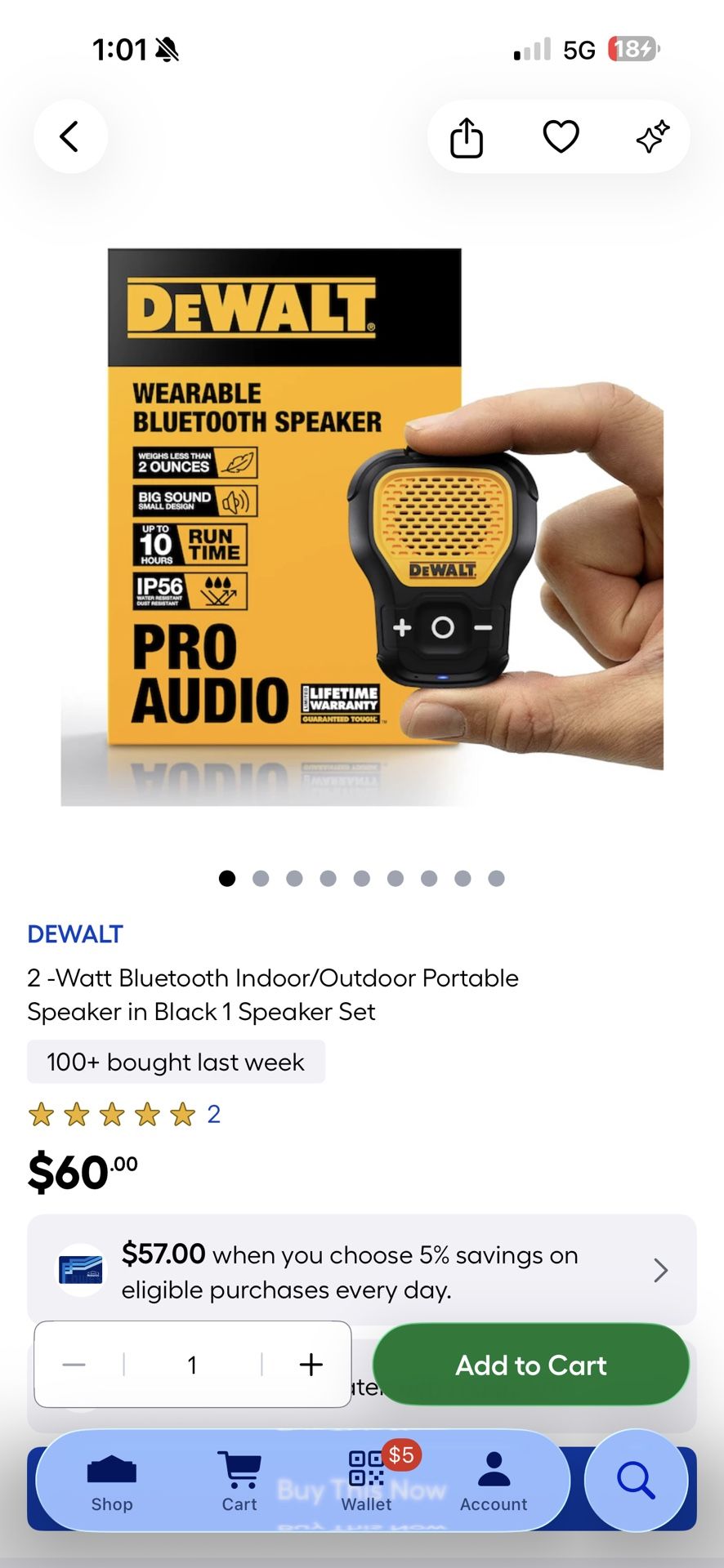Jump to the second image dot
The width and height of the screenshot is (724, 1568).
pyautogui.click(x=261, y=879)
